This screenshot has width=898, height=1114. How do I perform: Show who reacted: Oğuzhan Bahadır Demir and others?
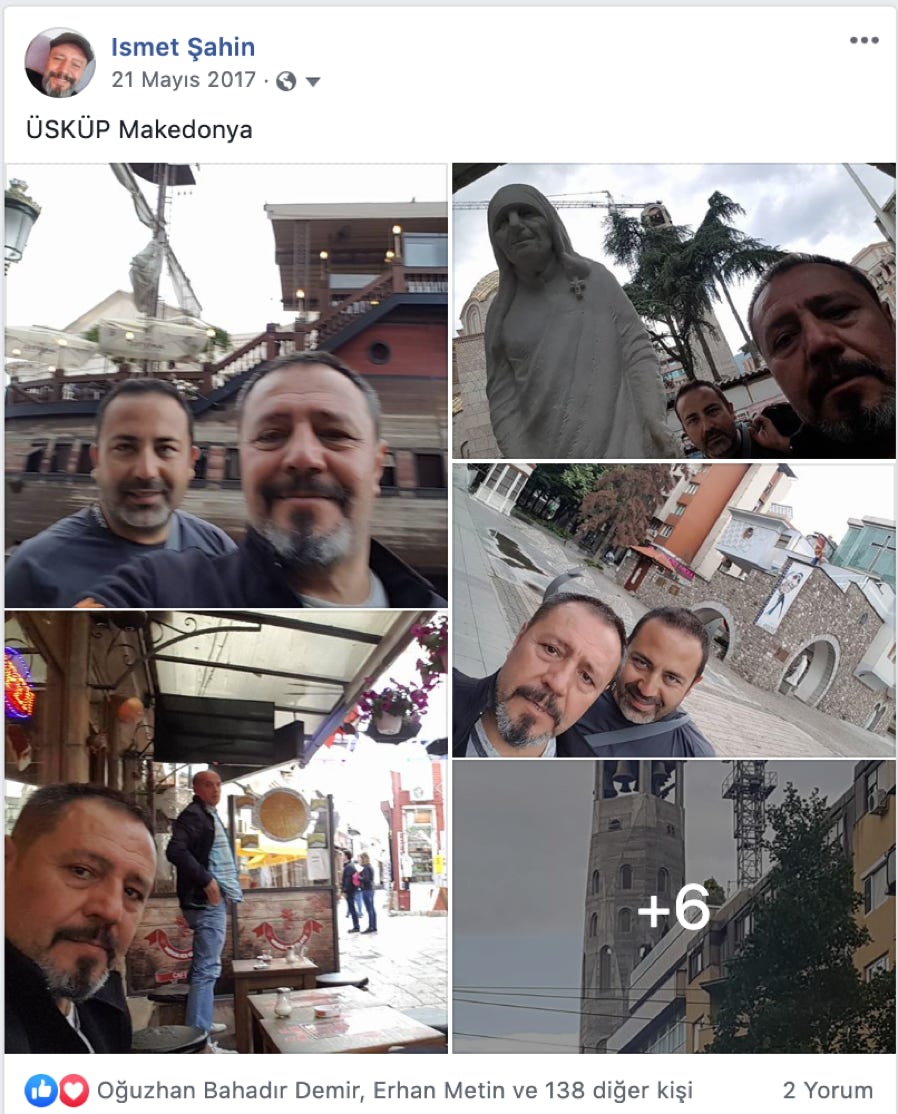[x=392, y=1090]
